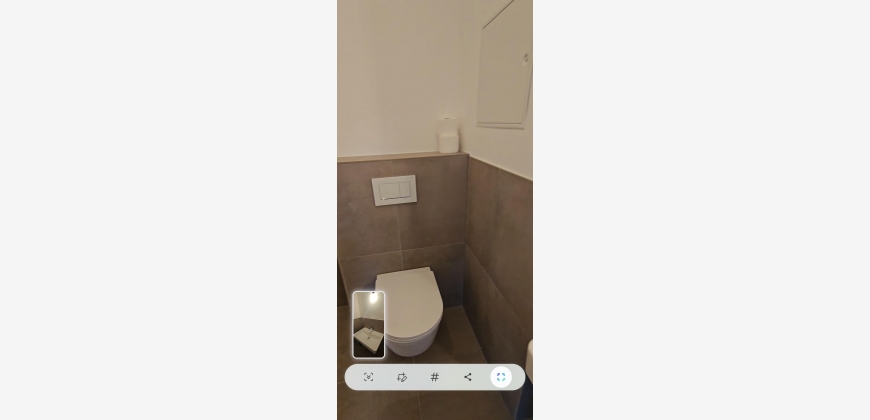Image resolution: width=870 pixels, height=420 pixels.
Task: Crop and edit the screenshot
Action: click(x=401, y=377)
